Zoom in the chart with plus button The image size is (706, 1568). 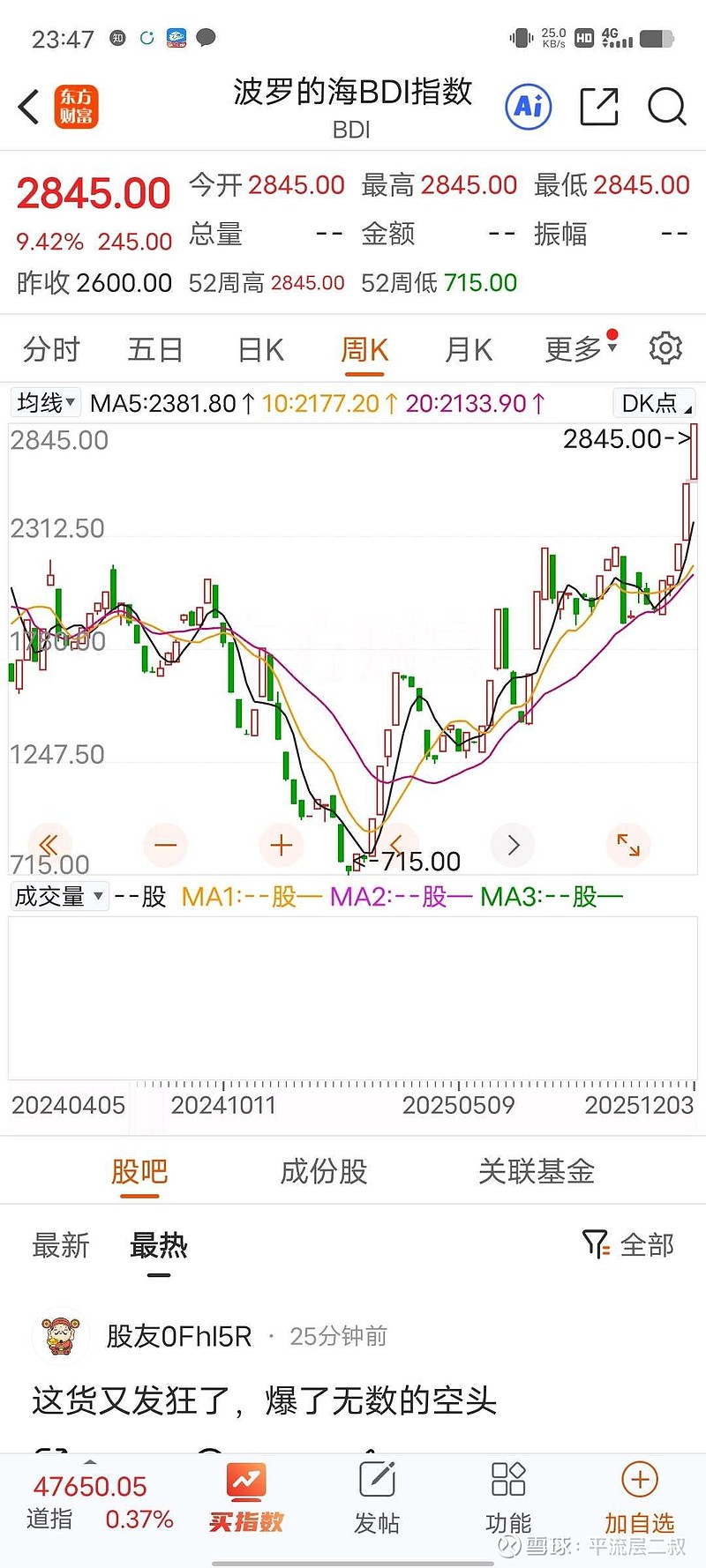pyautogui.click(x=282, y=846)
